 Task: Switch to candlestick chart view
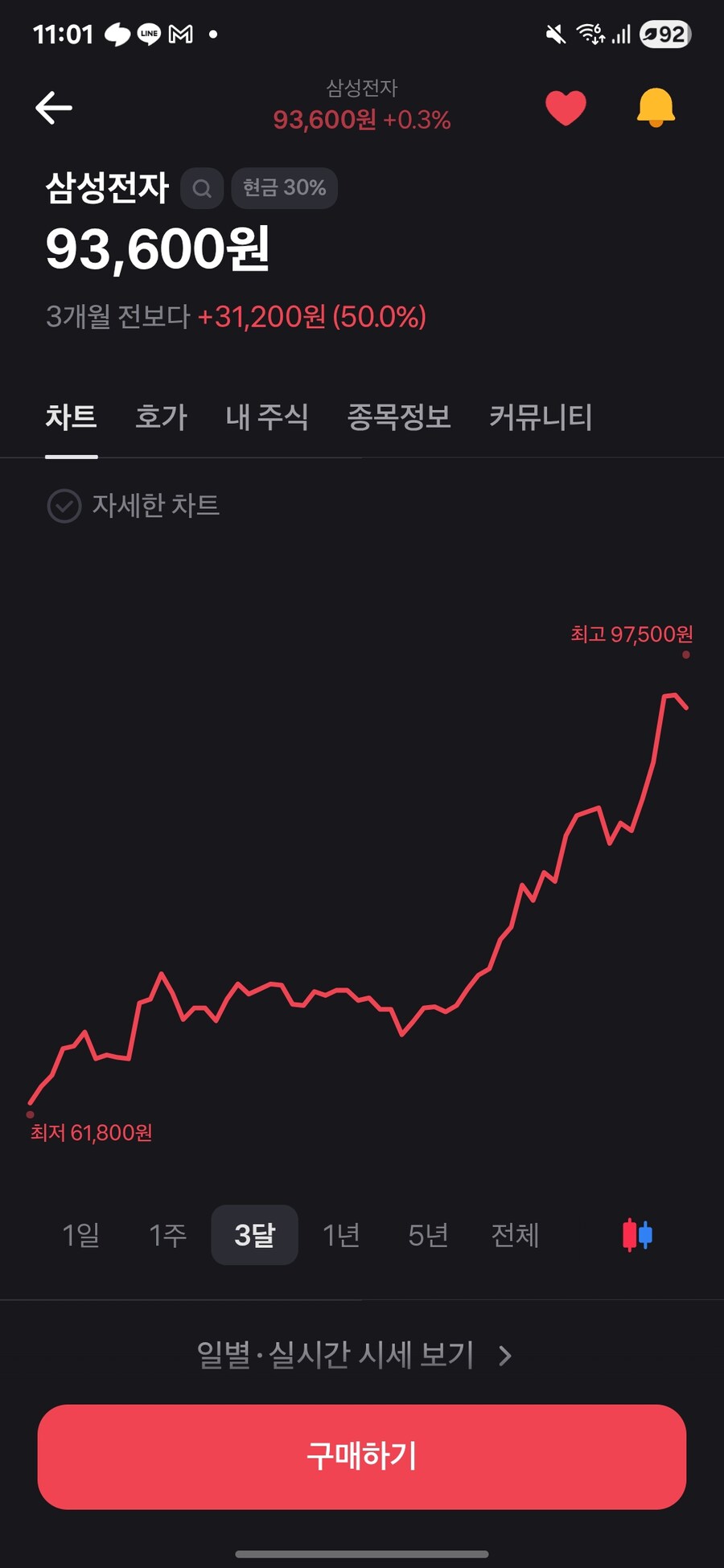pos(637,1235)
